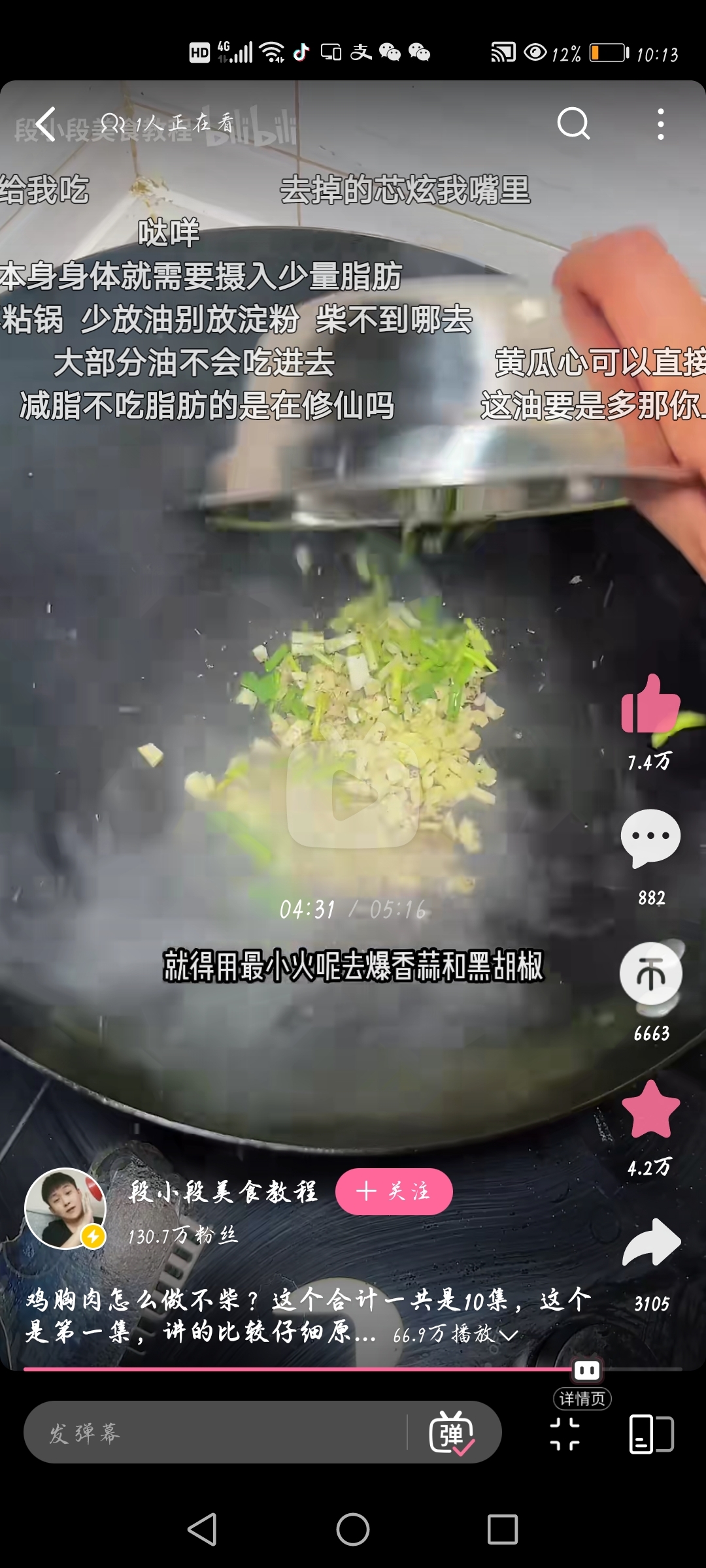
Task: Open the comments bubble showing 882
Action: pyautogui.click(x=650, y=838)
